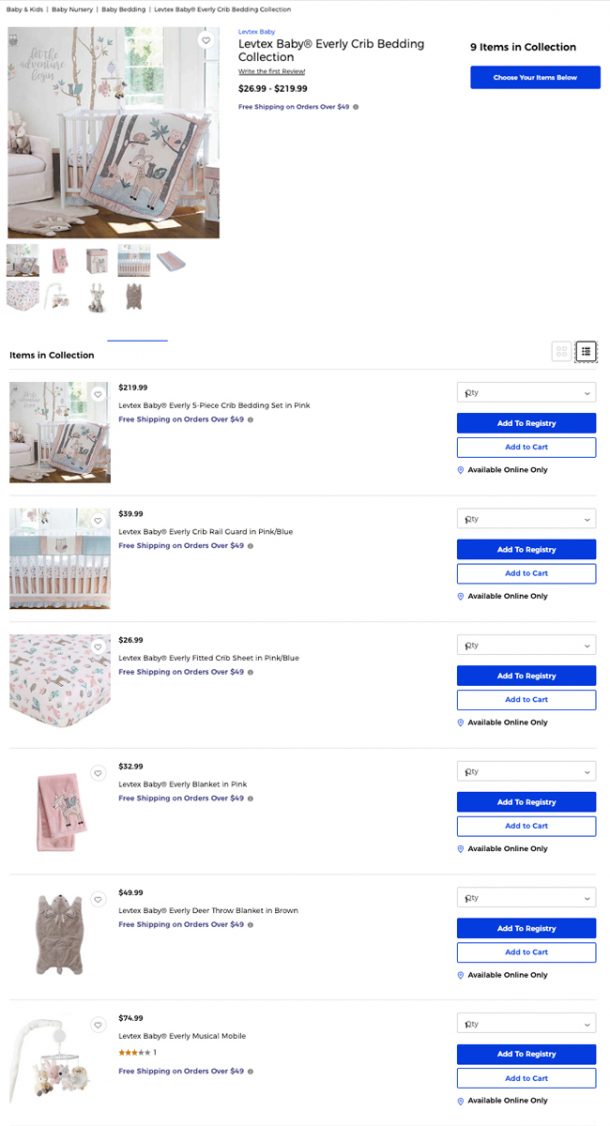This screenshot has width=610, height=1126.
Task: Open Levtex Baby brand link
Action: click(x=257, y=32)
